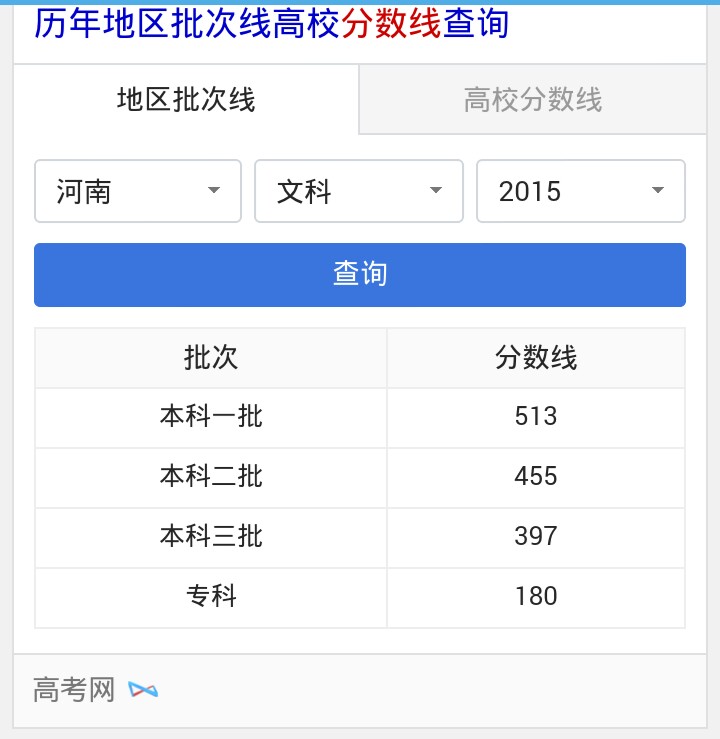Switch to the 高校分数线 tab
Image resolution: width=720 pixels, height=739 pixels.
point(532,100)
